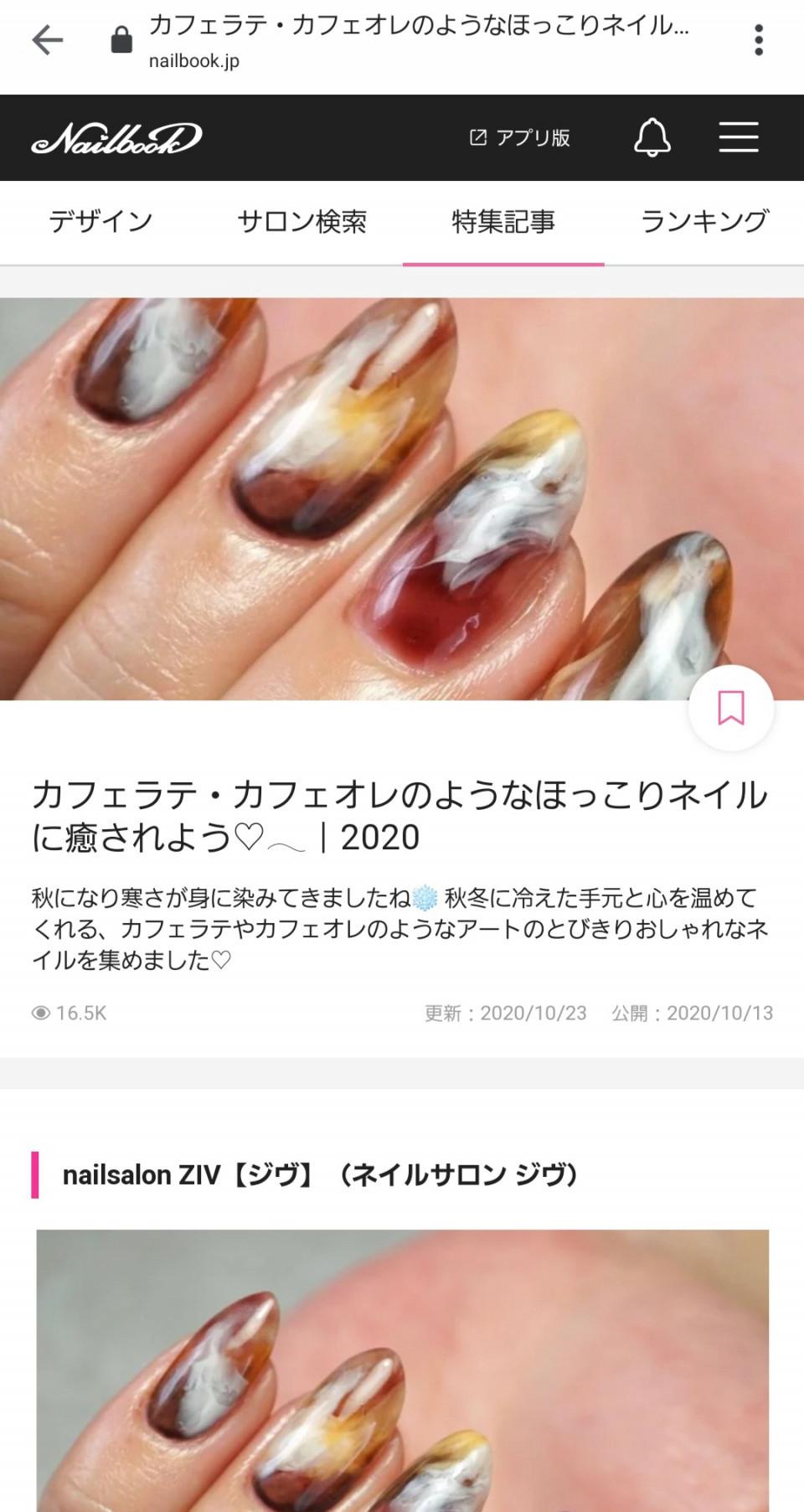Switch to the ランキング tab
Viewport: 804px width, 1512px height.
[x=703, y=222]
